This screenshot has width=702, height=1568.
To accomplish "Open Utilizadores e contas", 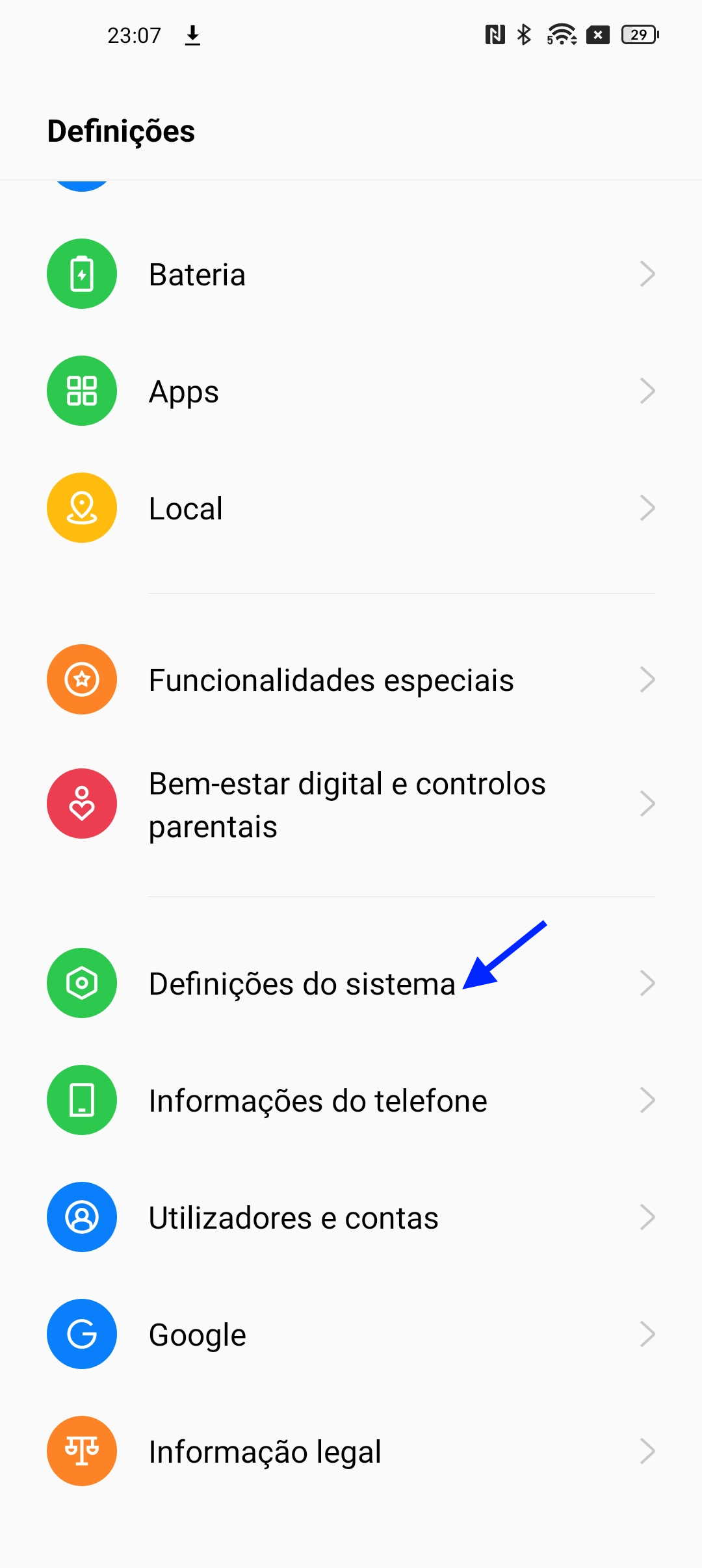I will click(351, 1217).
